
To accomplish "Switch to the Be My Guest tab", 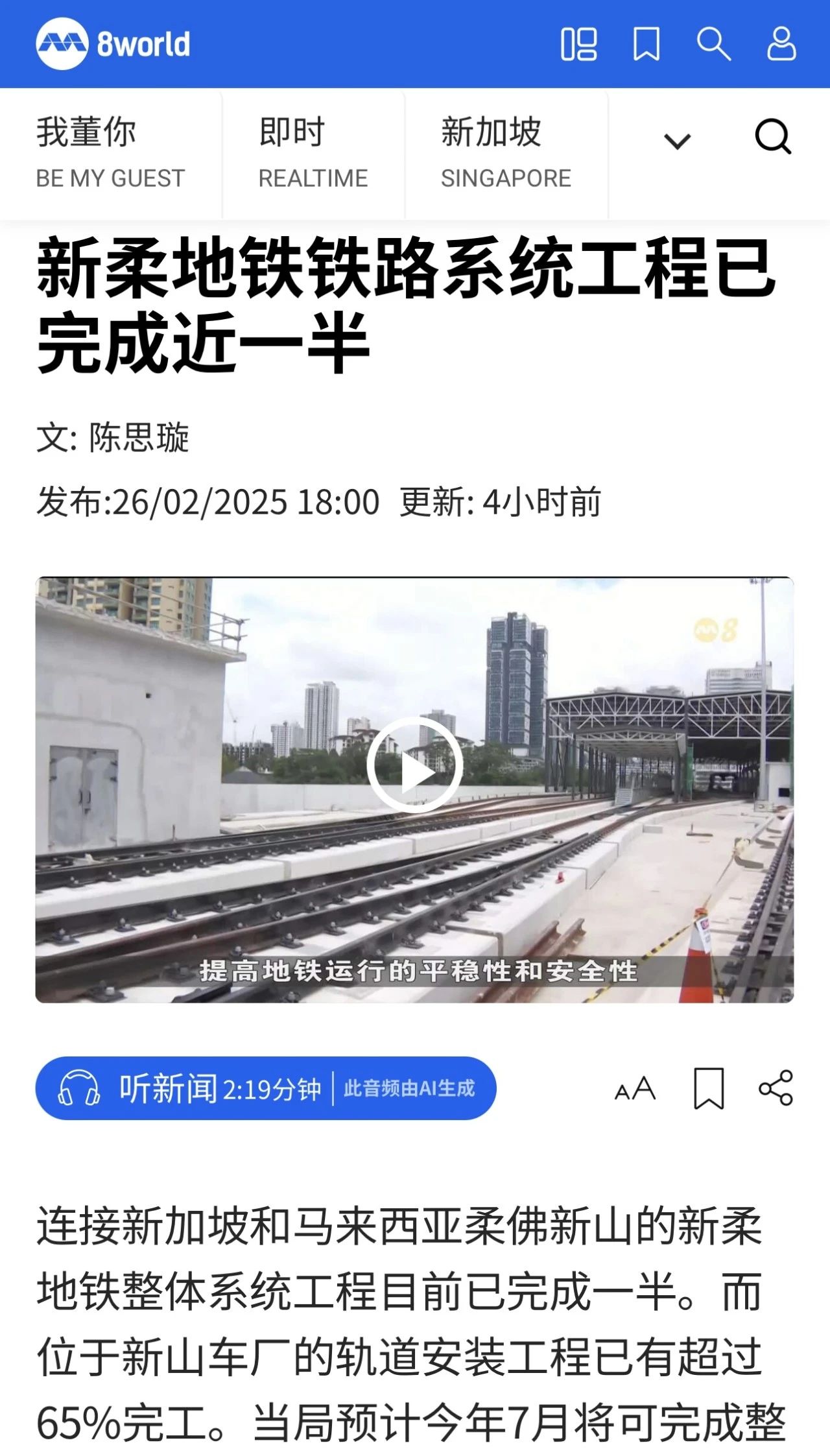I will click(x=110, y=153).
